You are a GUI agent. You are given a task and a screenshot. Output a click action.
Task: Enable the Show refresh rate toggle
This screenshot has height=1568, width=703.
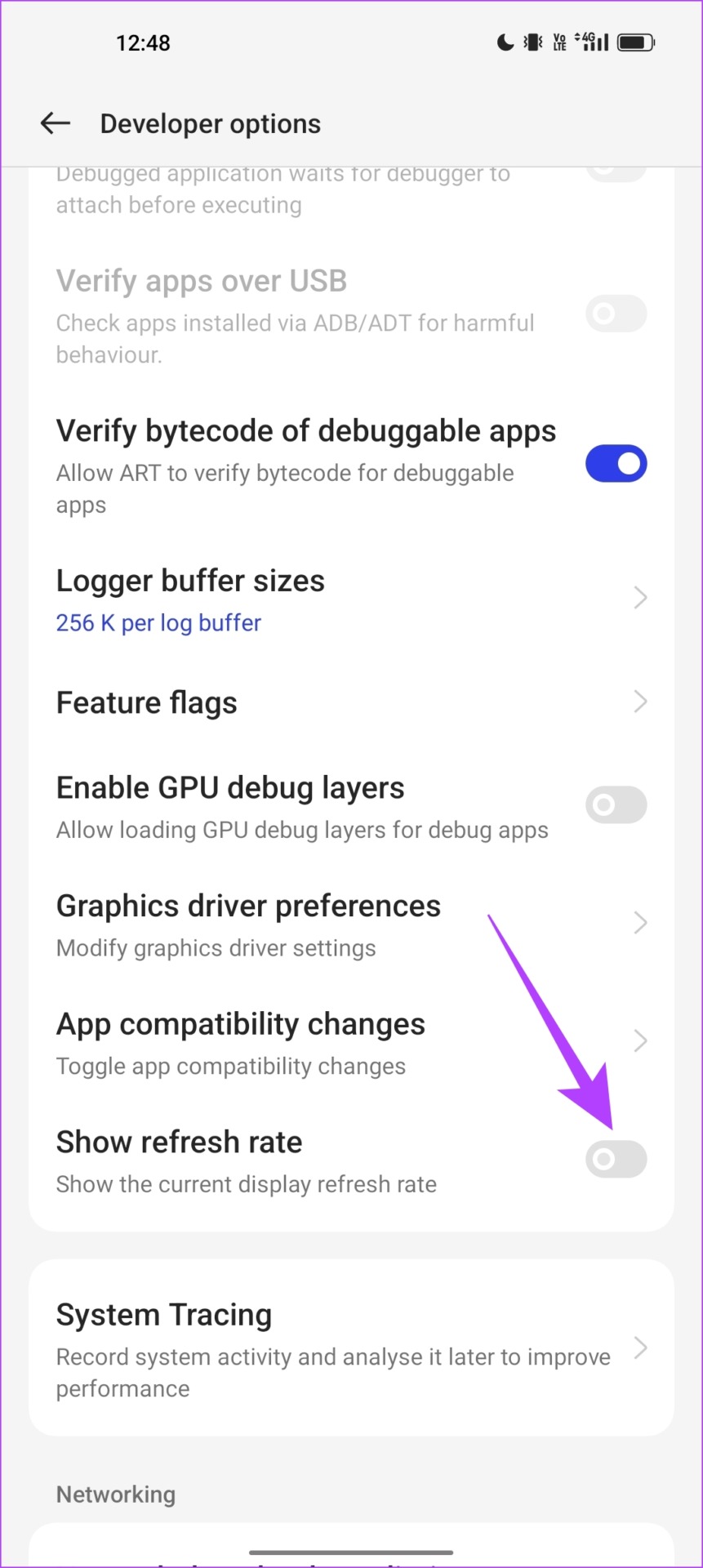tap(616, 1159)
